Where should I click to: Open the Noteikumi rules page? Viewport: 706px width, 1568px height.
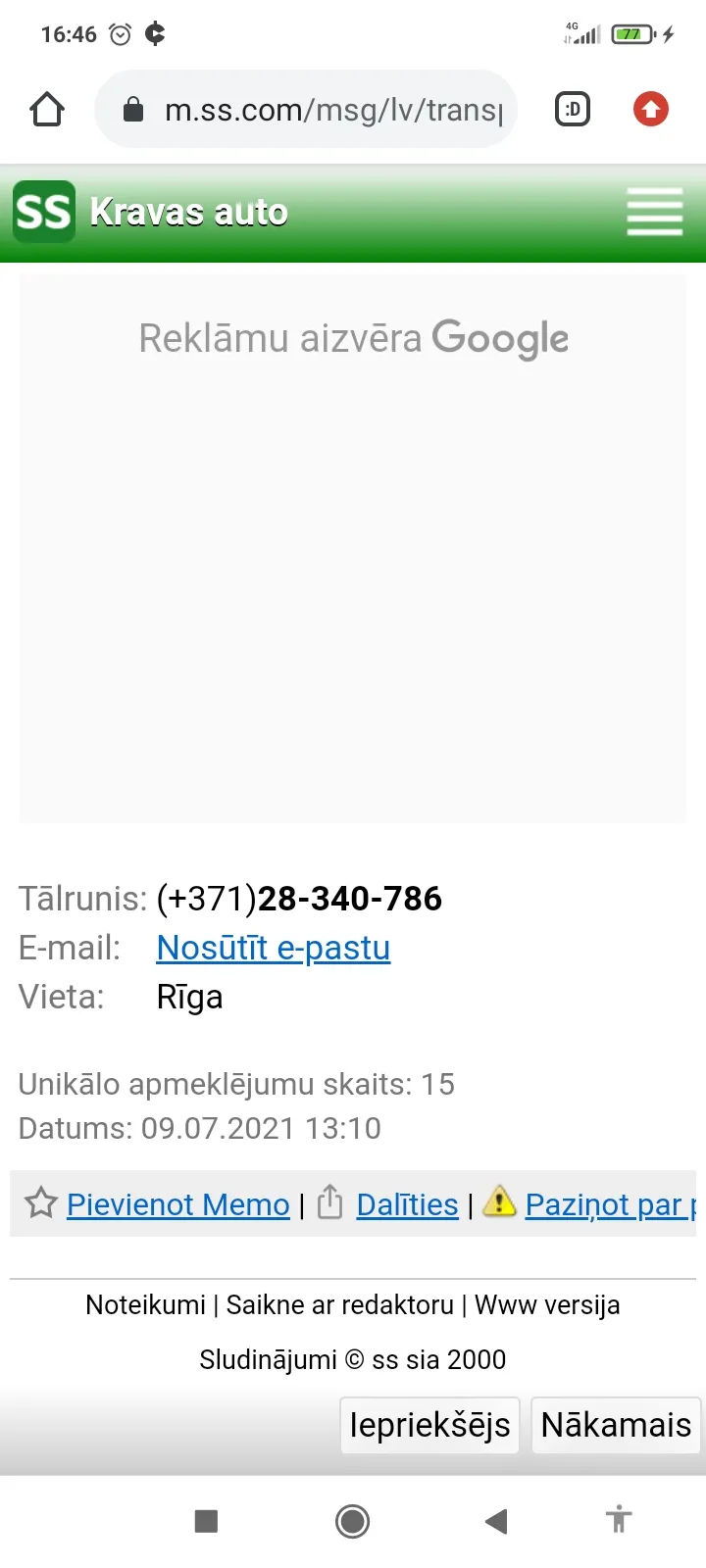coord(145,1305)
